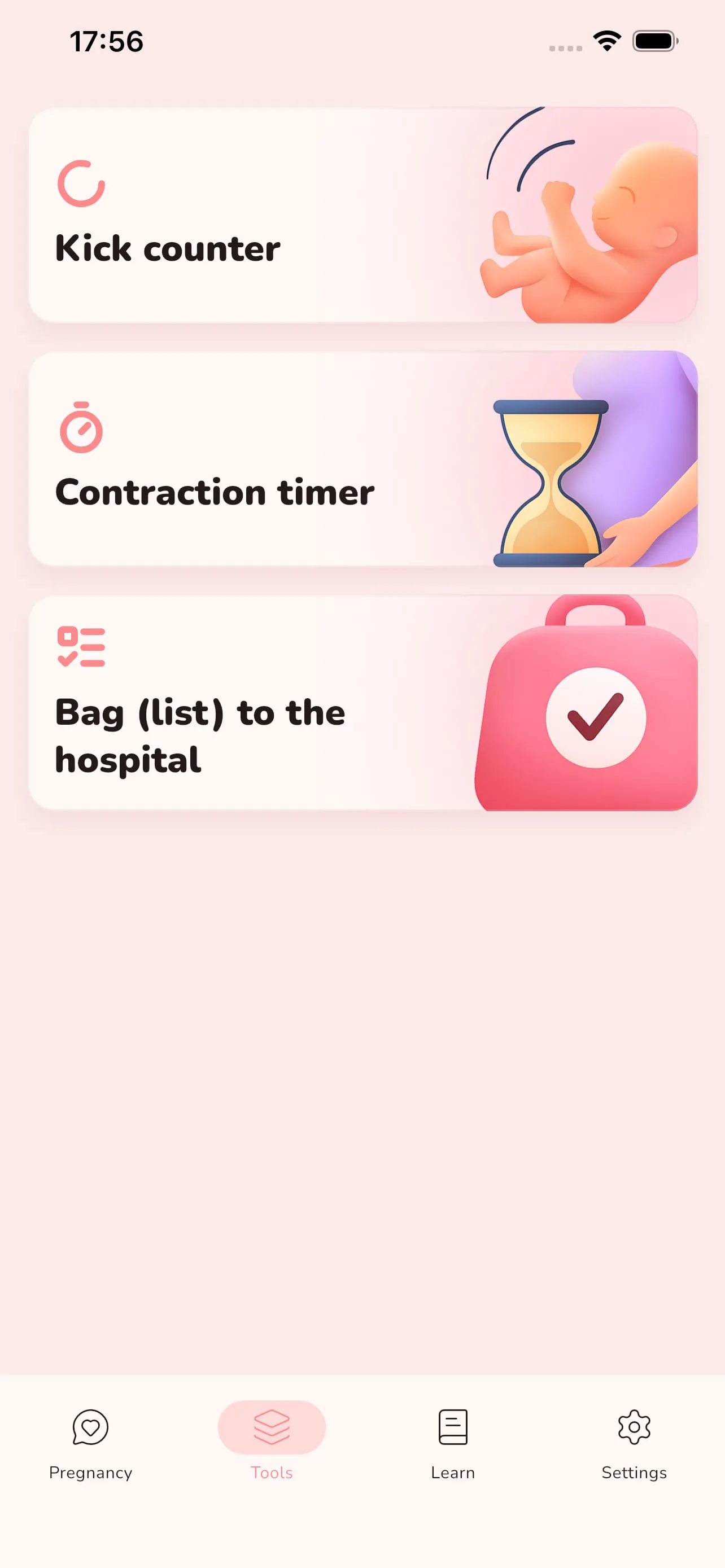Screen dimensions: 725x1568
Task: Open the Settings gear icon
Action: coord(634,1427)
